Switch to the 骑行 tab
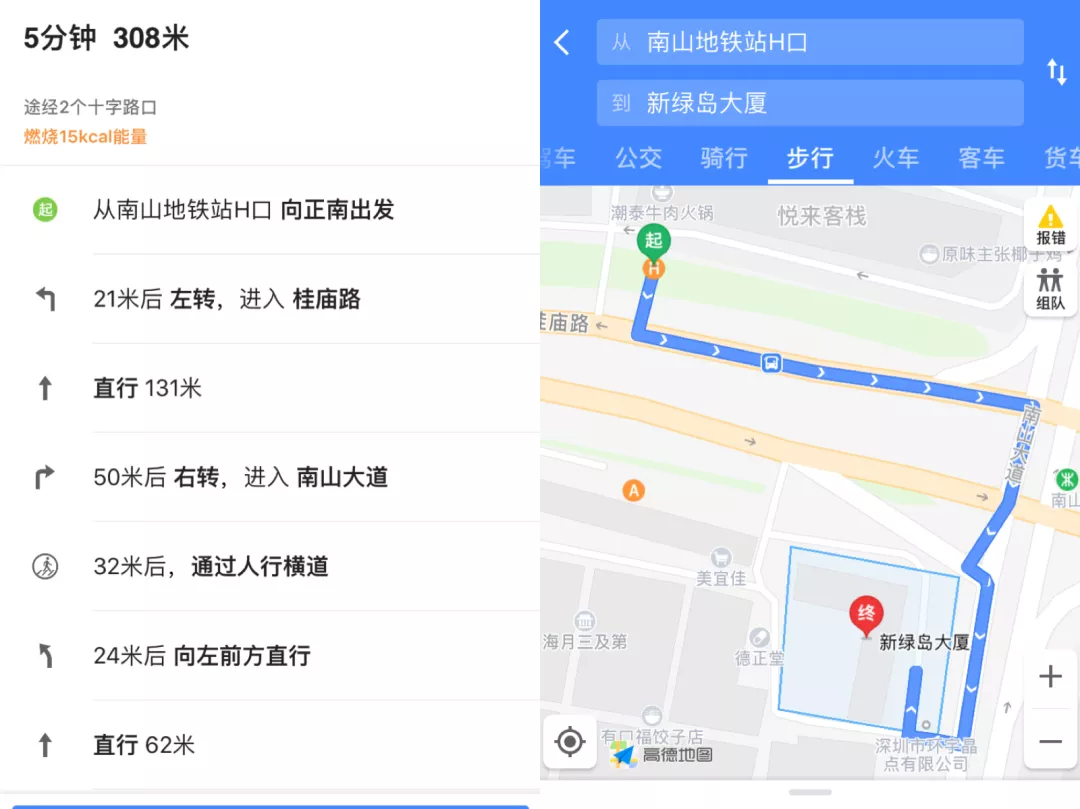The image size is (1080, 809). [x=724, y=158]
